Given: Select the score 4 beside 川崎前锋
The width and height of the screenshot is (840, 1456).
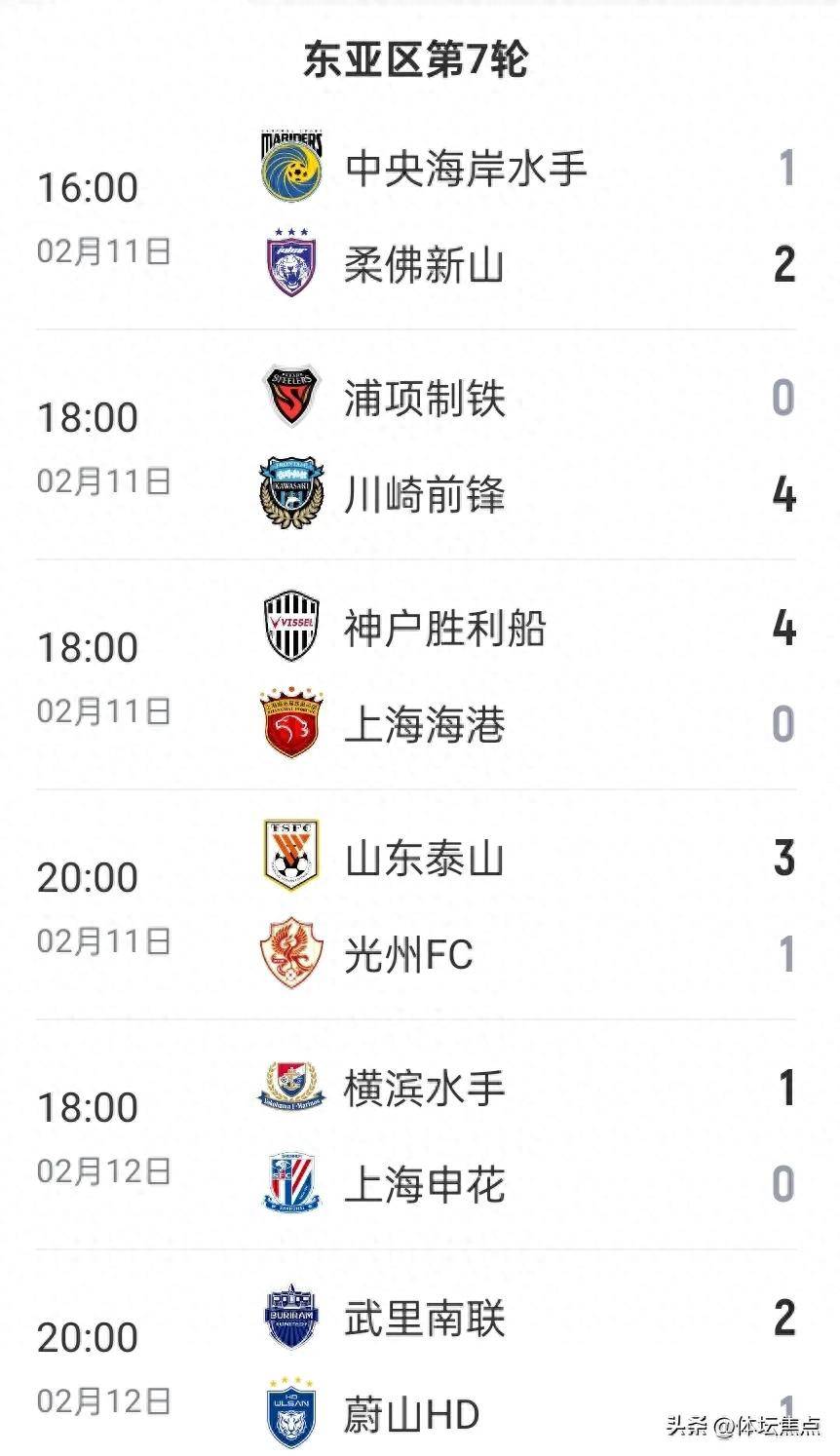Looking at the screenshot, I should click(784, 492).
